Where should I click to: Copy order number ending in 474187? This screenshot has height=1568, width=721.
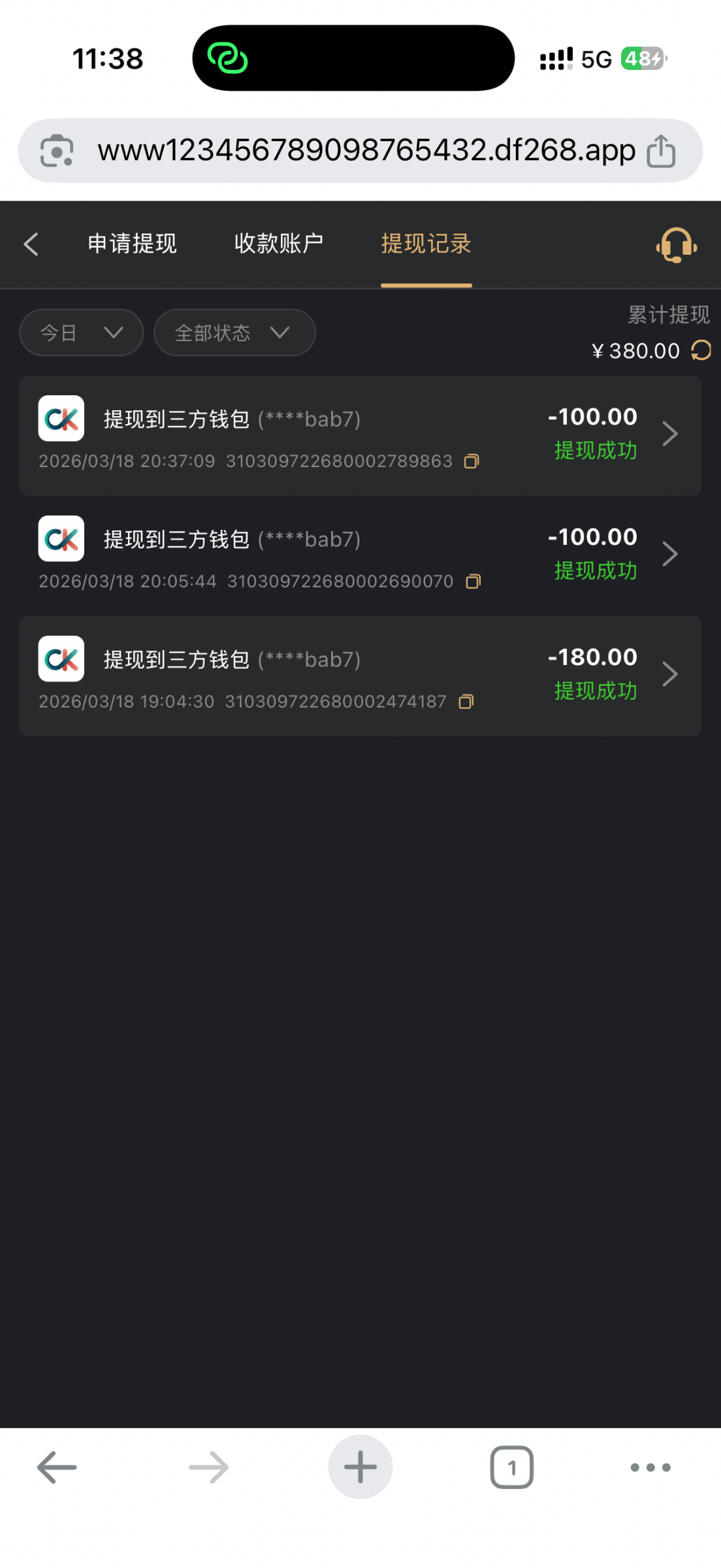pyautogui.click(x=466, y=702)
